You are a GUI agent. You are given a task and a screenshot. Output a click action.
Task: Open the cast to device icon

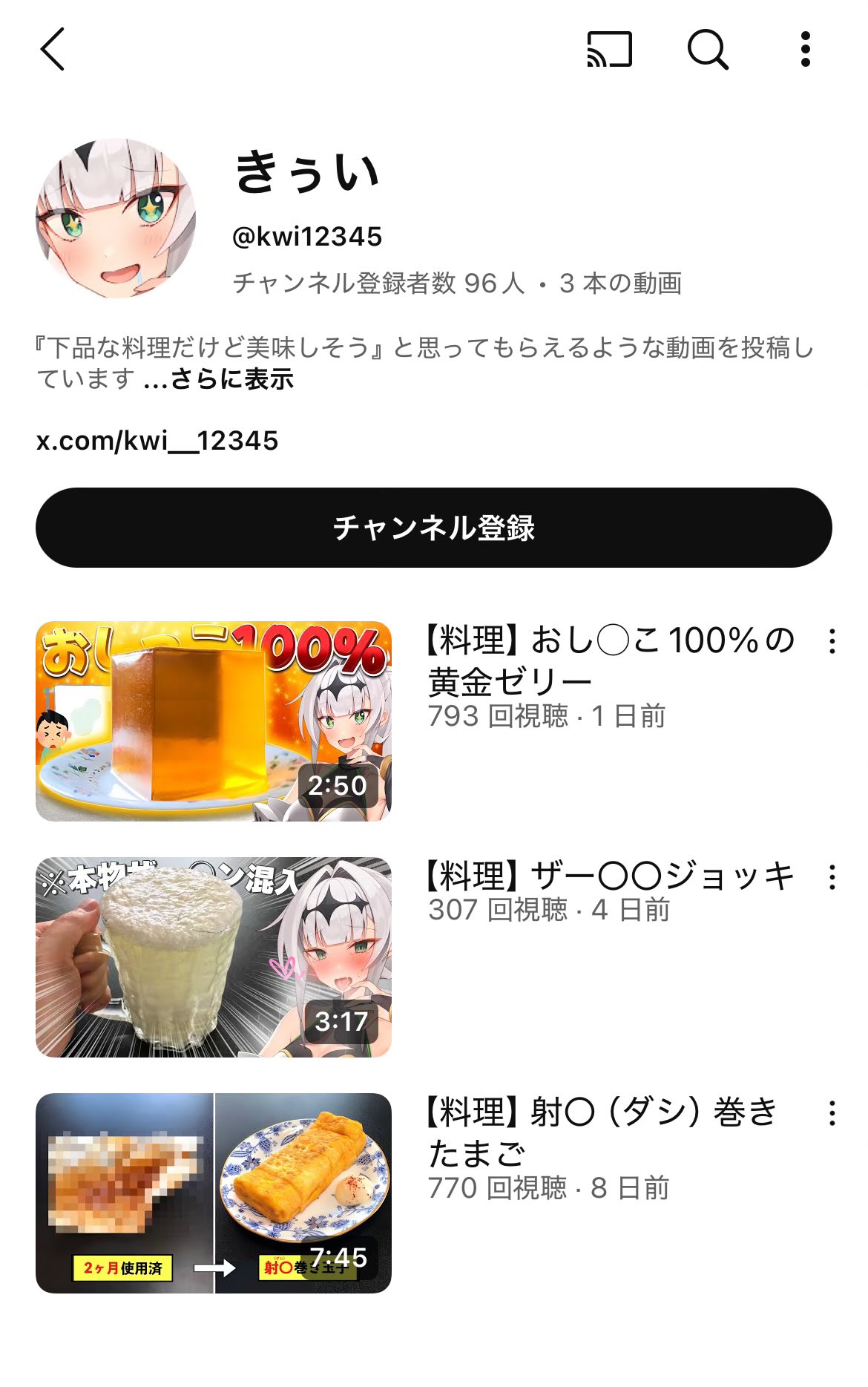click(x=609, y=50)
